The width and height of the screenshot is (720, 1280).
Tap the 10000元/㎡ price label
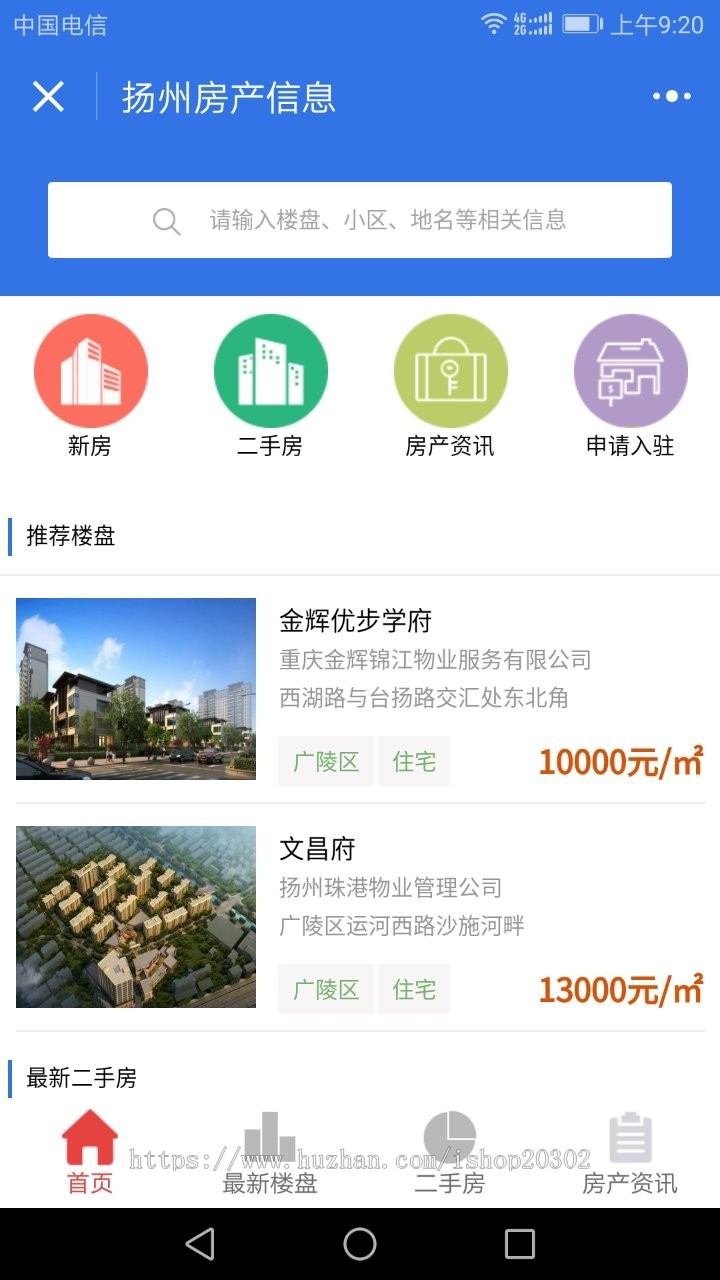[x=618, y=761]
